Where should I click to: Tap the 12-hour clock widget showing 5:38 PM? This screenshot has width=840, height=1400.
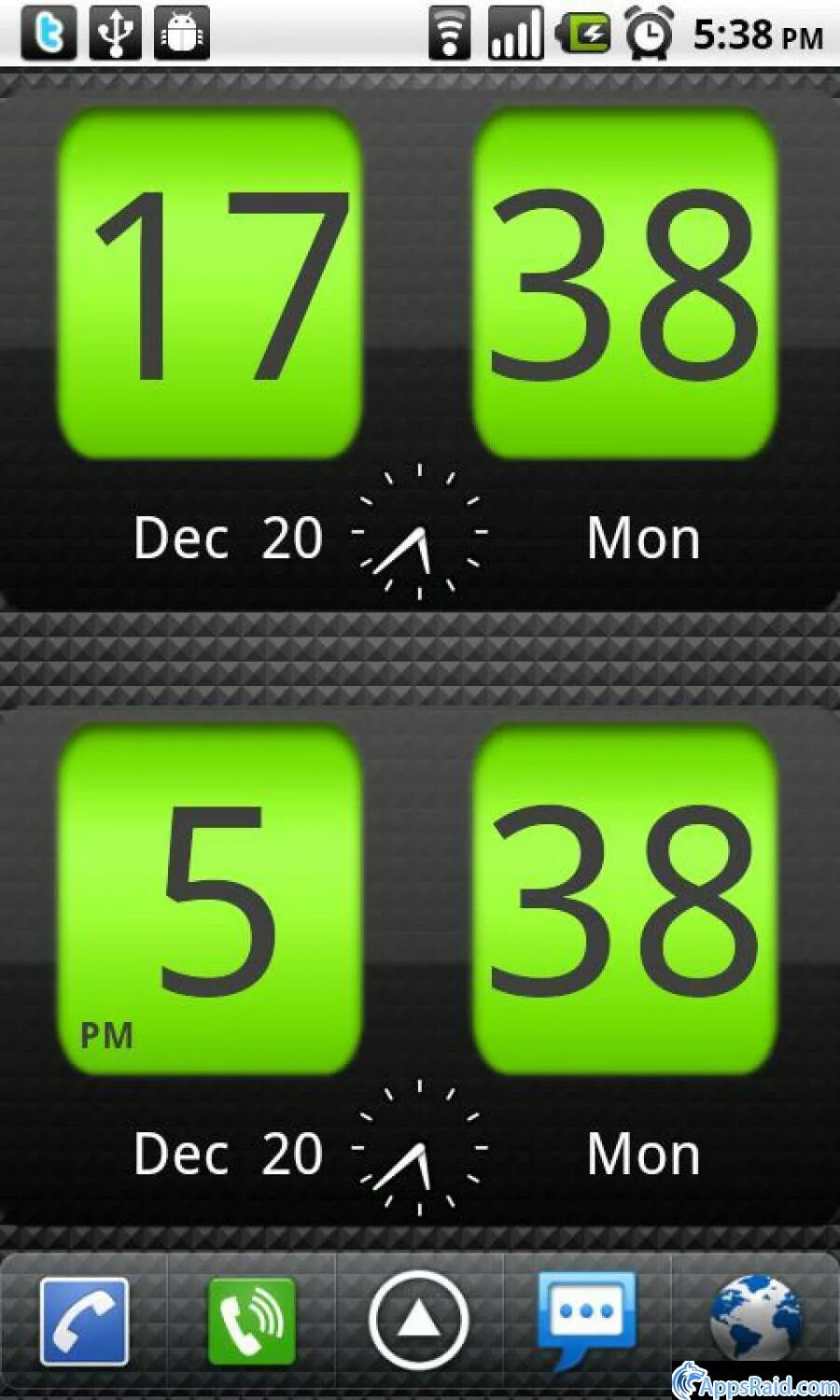(420, 966)
